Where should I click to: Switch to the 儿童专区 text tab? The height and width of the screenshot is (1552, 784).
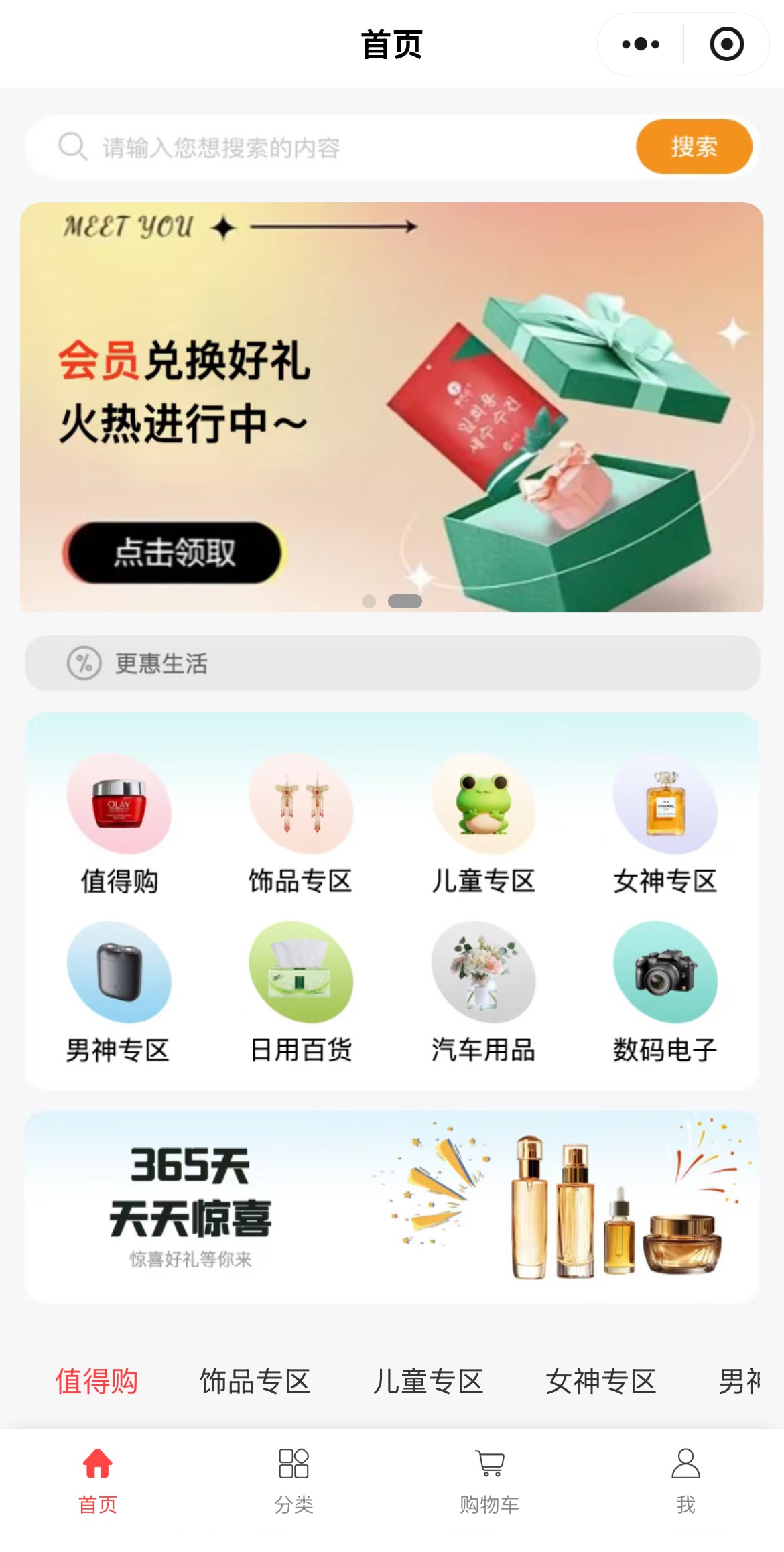[428, 1381]
